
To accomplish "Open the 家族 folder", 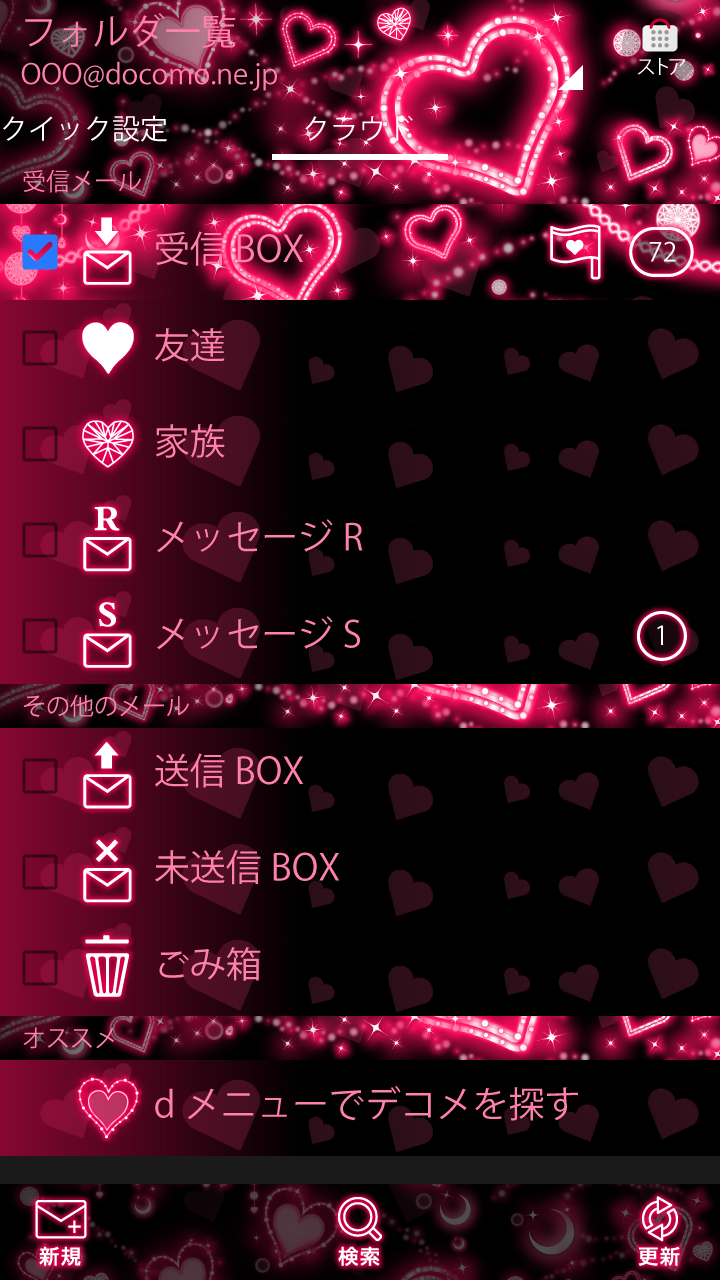I will pyautogui.click(x=300, y=442).
